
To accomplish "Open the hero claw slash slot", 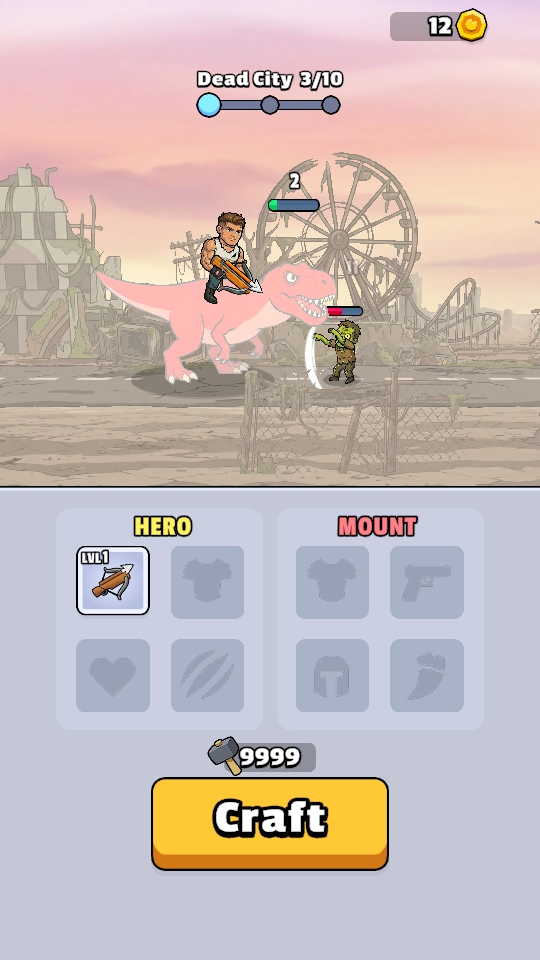I will click(208, 675).
